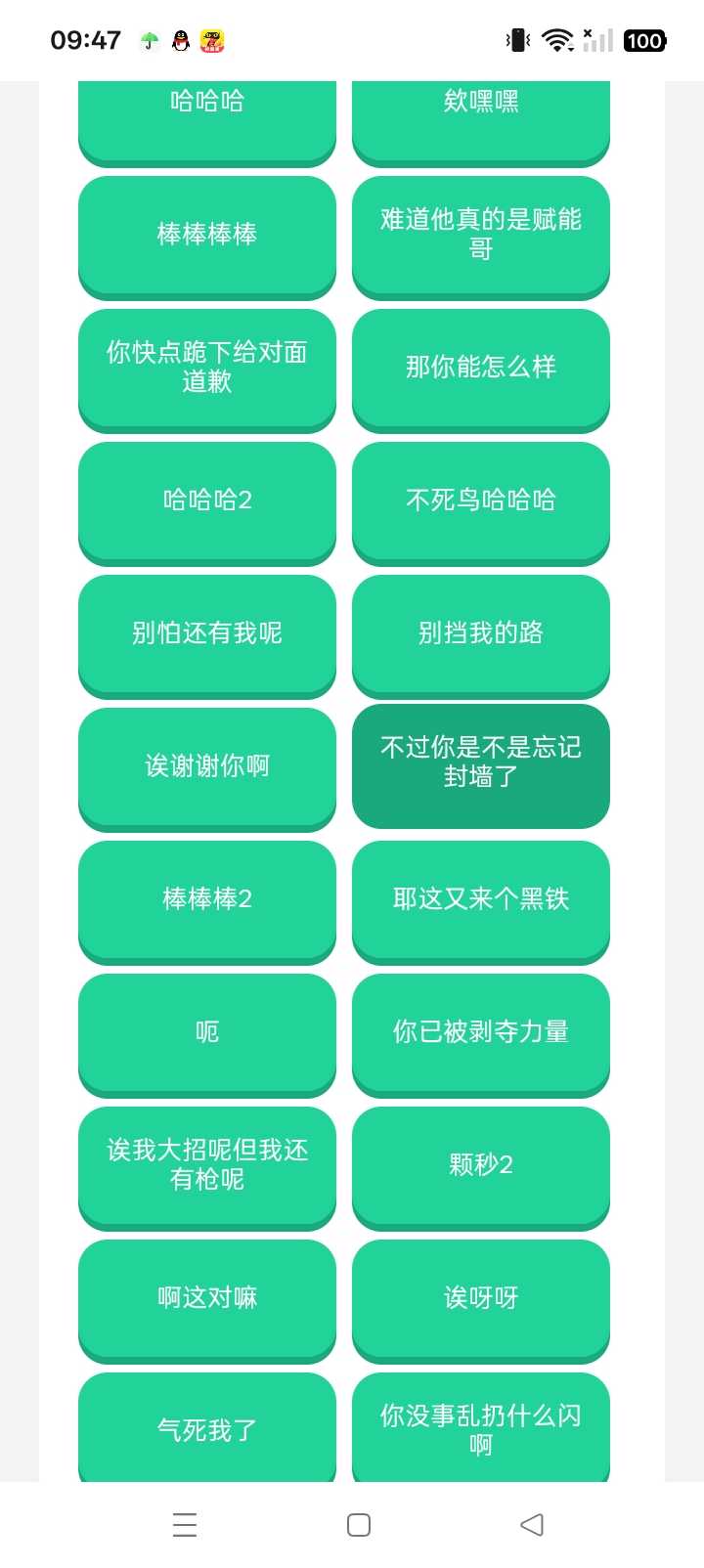
Task: Select 诶我大招呢但我还有枪呢 button
Action: tap(207, 1165)
